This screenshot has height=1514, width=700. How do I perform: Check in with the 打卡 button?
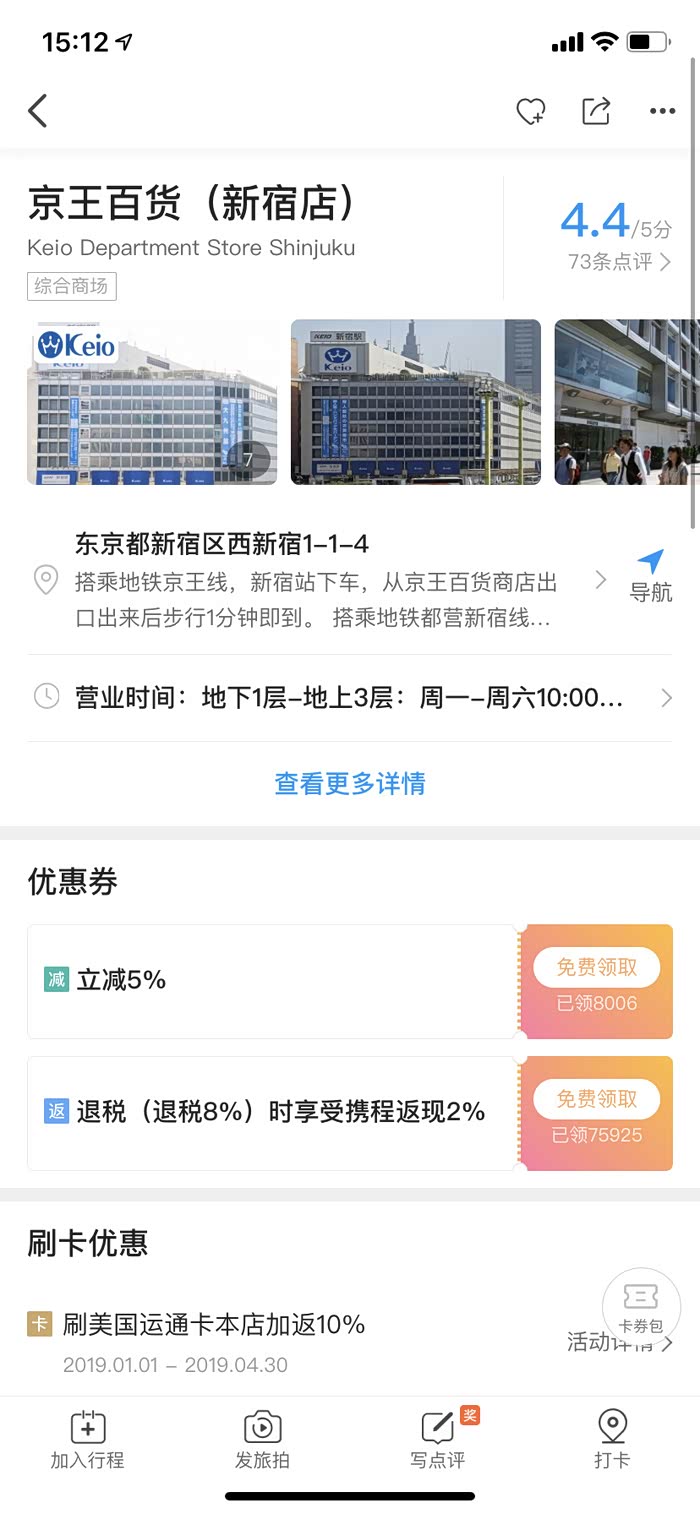tap(612, 1440)
